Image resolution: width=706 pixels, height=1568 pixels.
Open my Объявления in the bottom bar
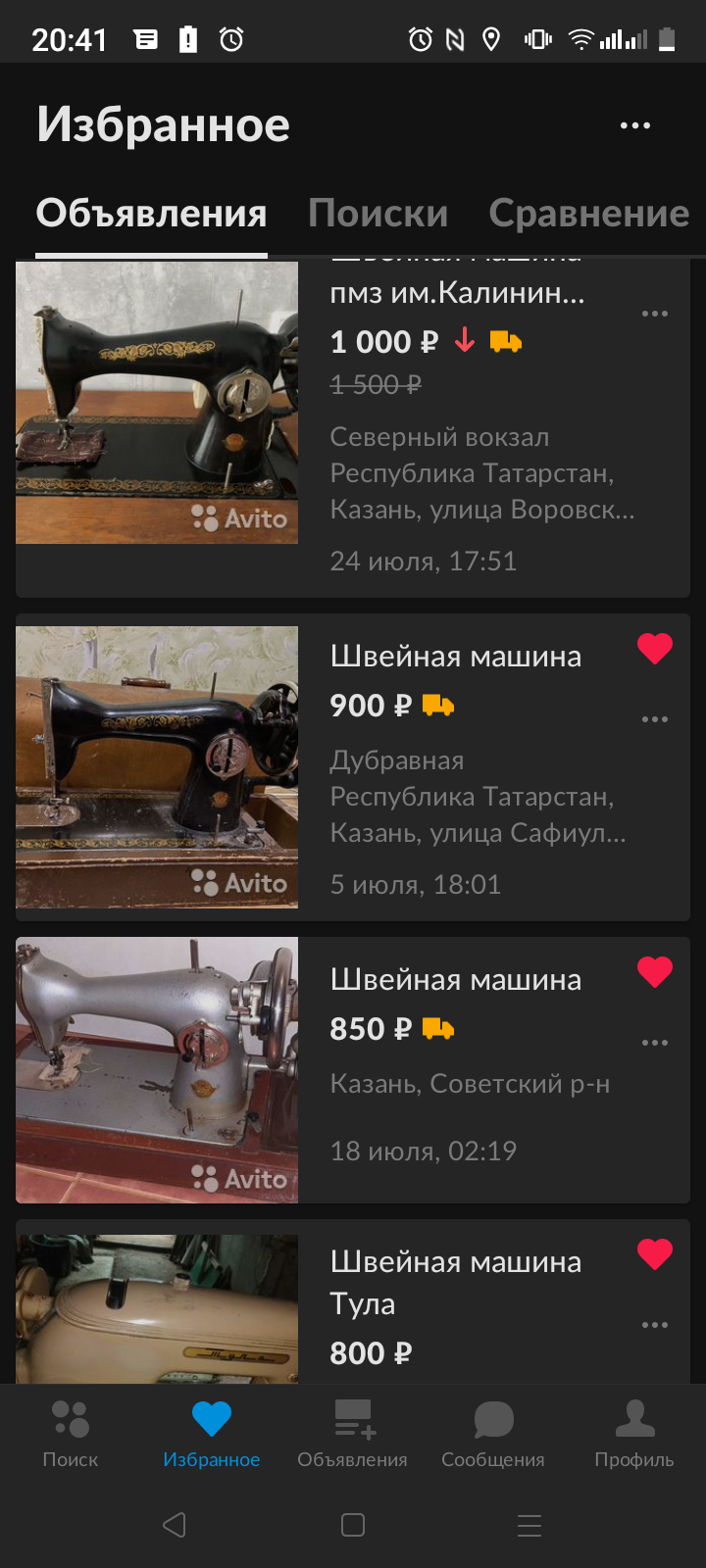coord(352,1433)
